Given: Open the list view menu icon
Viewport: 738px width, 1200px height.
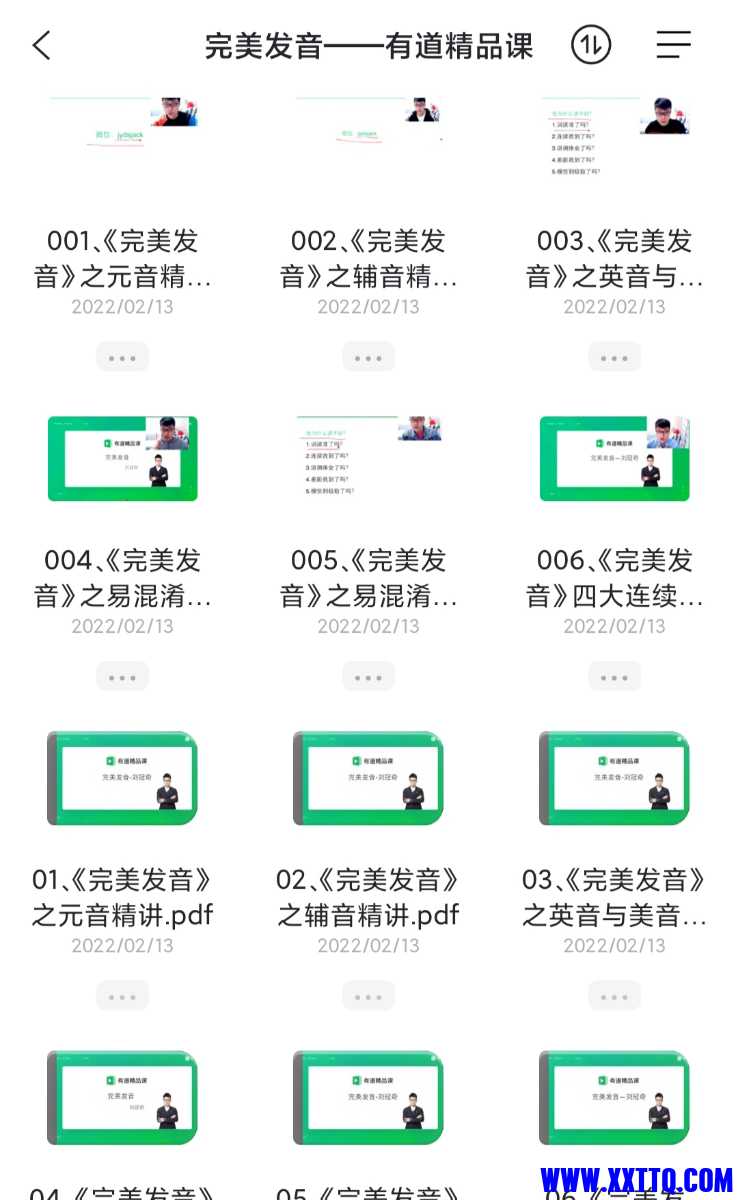Looking at the screenshot, I should point(673,45).
